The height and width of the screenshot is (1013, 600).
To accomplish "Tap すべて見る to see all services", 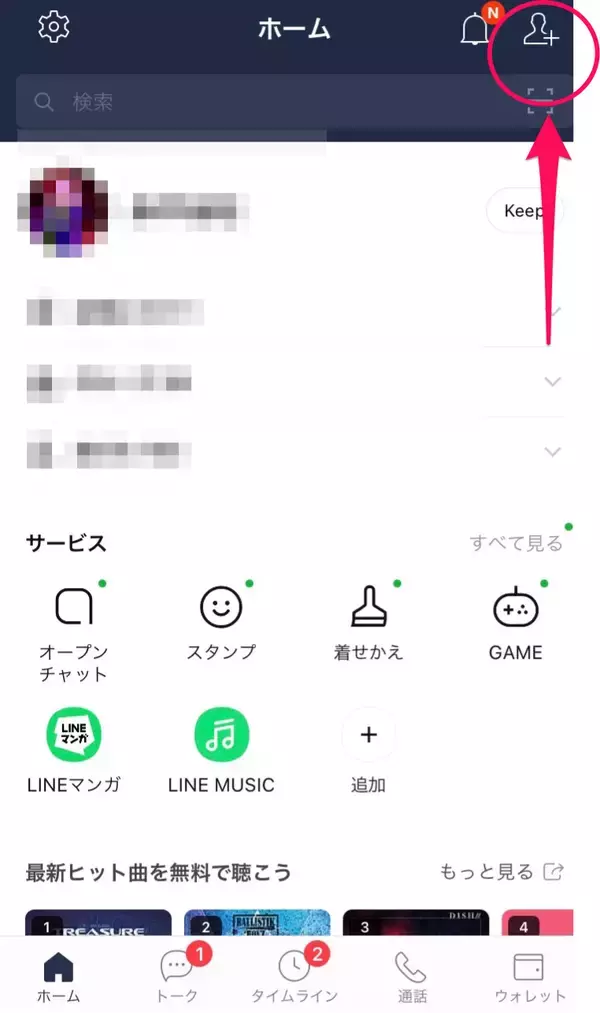I will tap(516, 543).
